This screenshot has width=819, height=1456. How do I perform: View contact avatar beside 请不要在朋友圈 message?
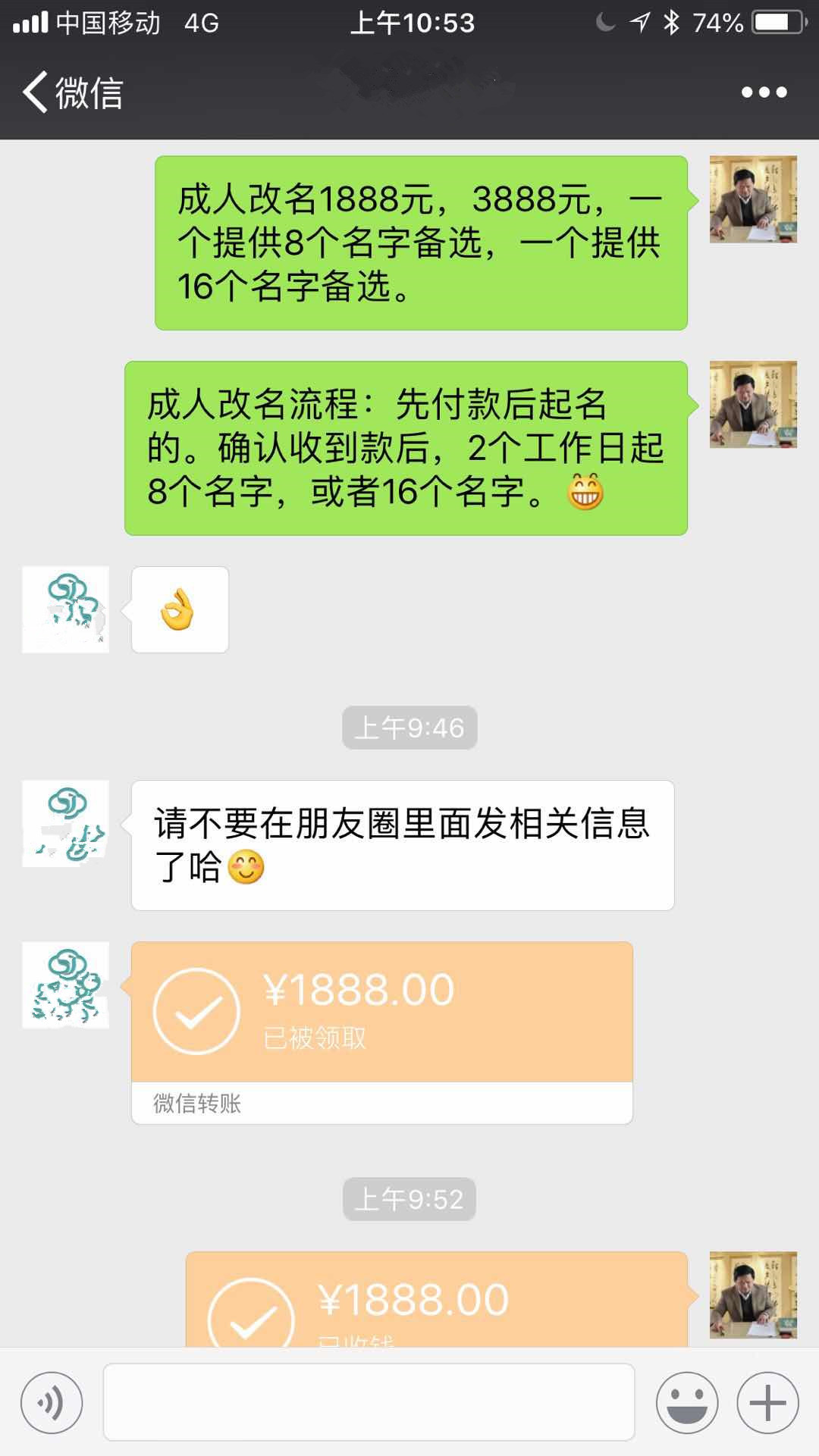coord(65,824)
